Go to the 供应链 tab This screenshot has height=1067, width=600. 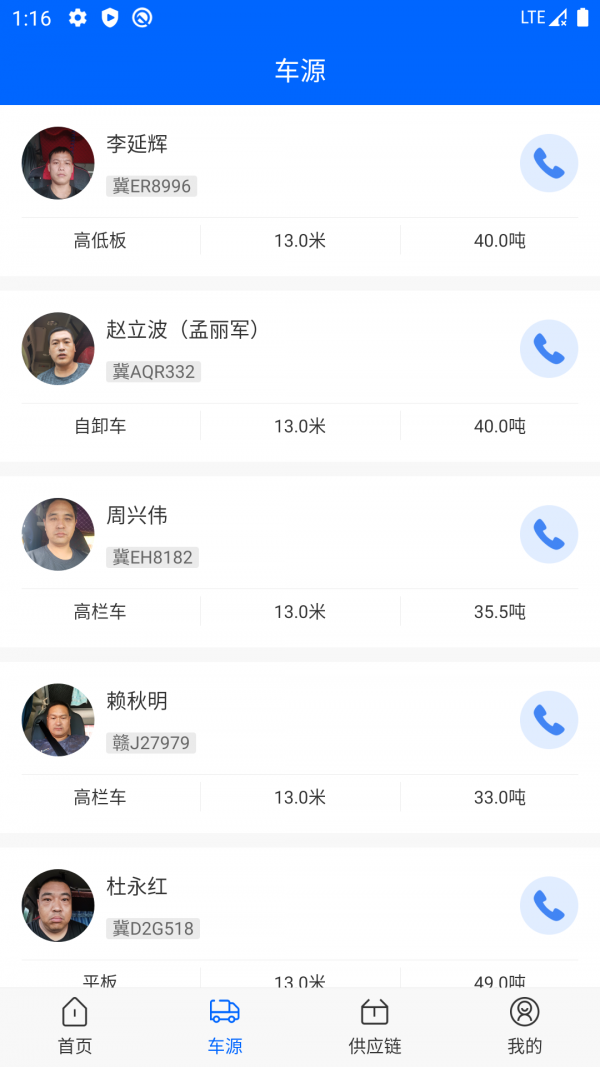(x=375, y=1027)
